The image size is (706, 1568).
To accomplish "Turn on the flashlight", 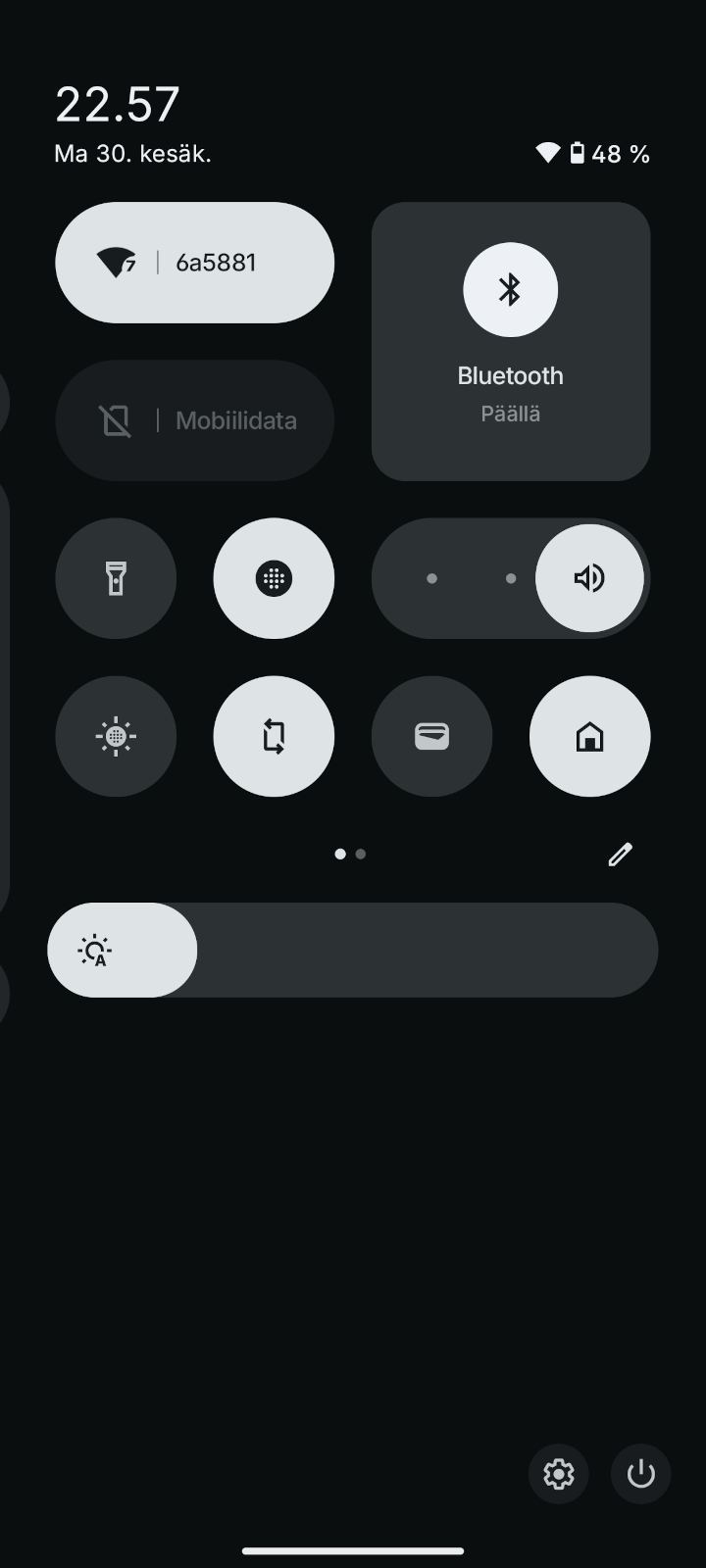I will click(x=116, y=578).
